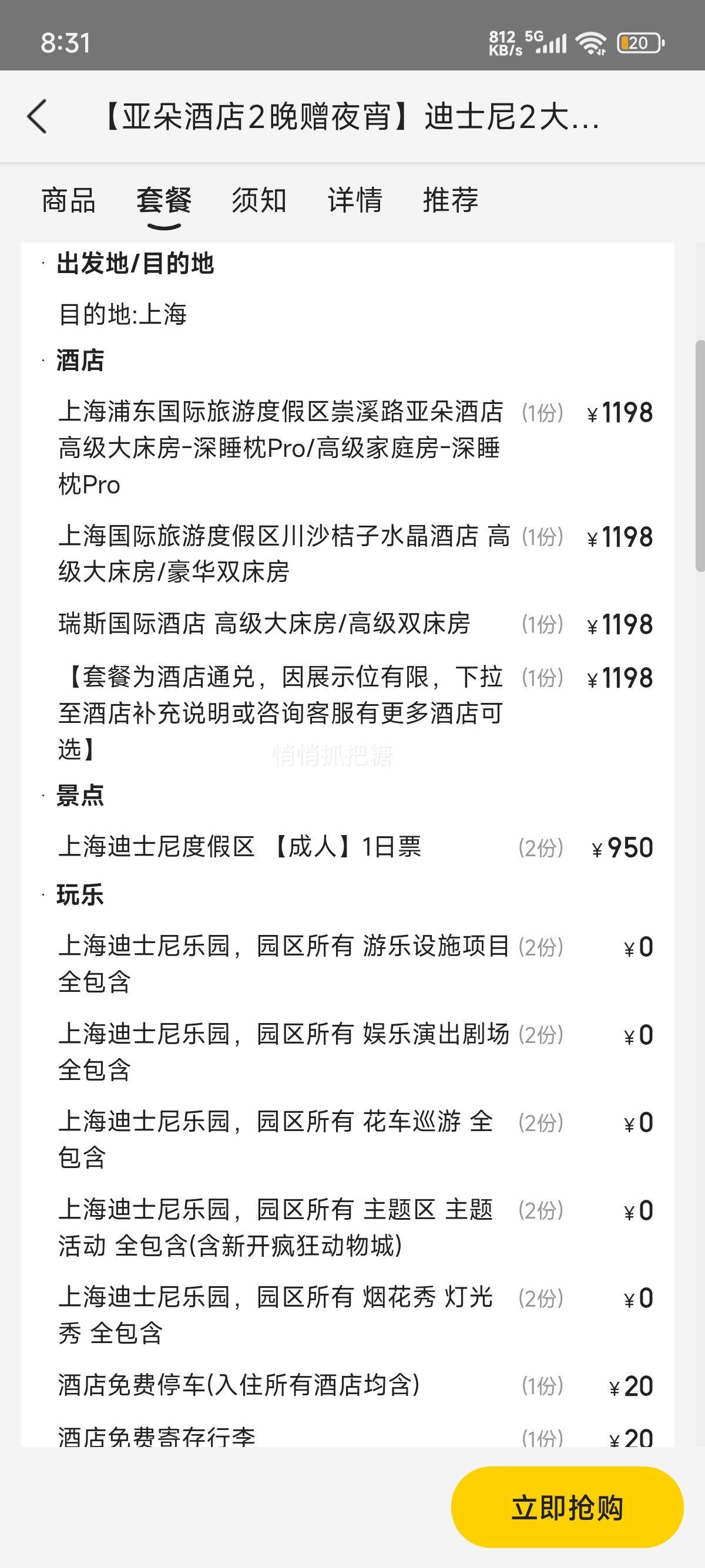Switch to the 详情 tab
This screenshot has height=1568, width=705.
tap(355, 200)
